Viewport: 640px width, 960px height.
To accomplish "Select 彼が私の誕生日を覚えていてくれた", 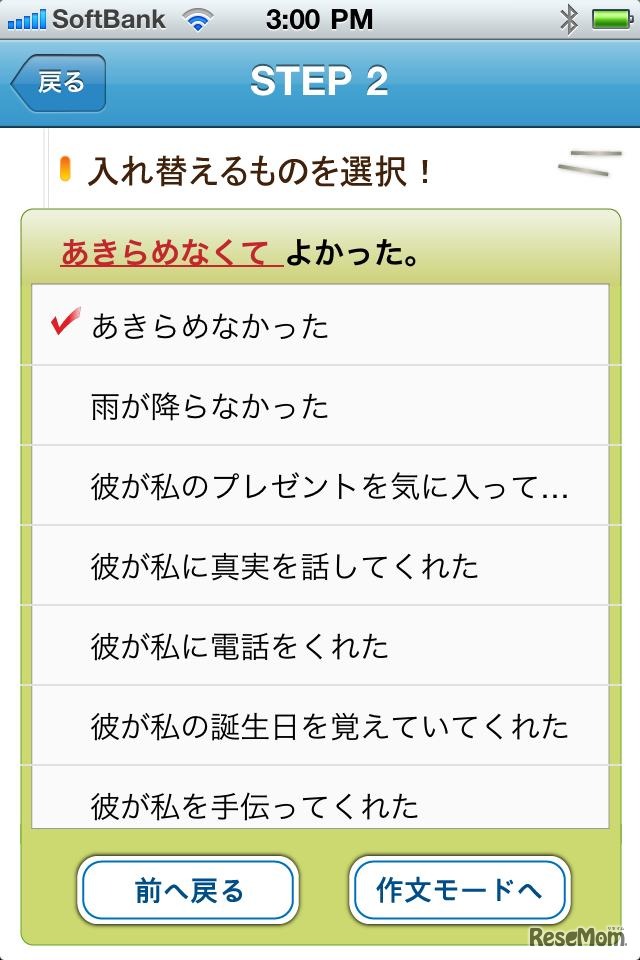I will point(320,726).
